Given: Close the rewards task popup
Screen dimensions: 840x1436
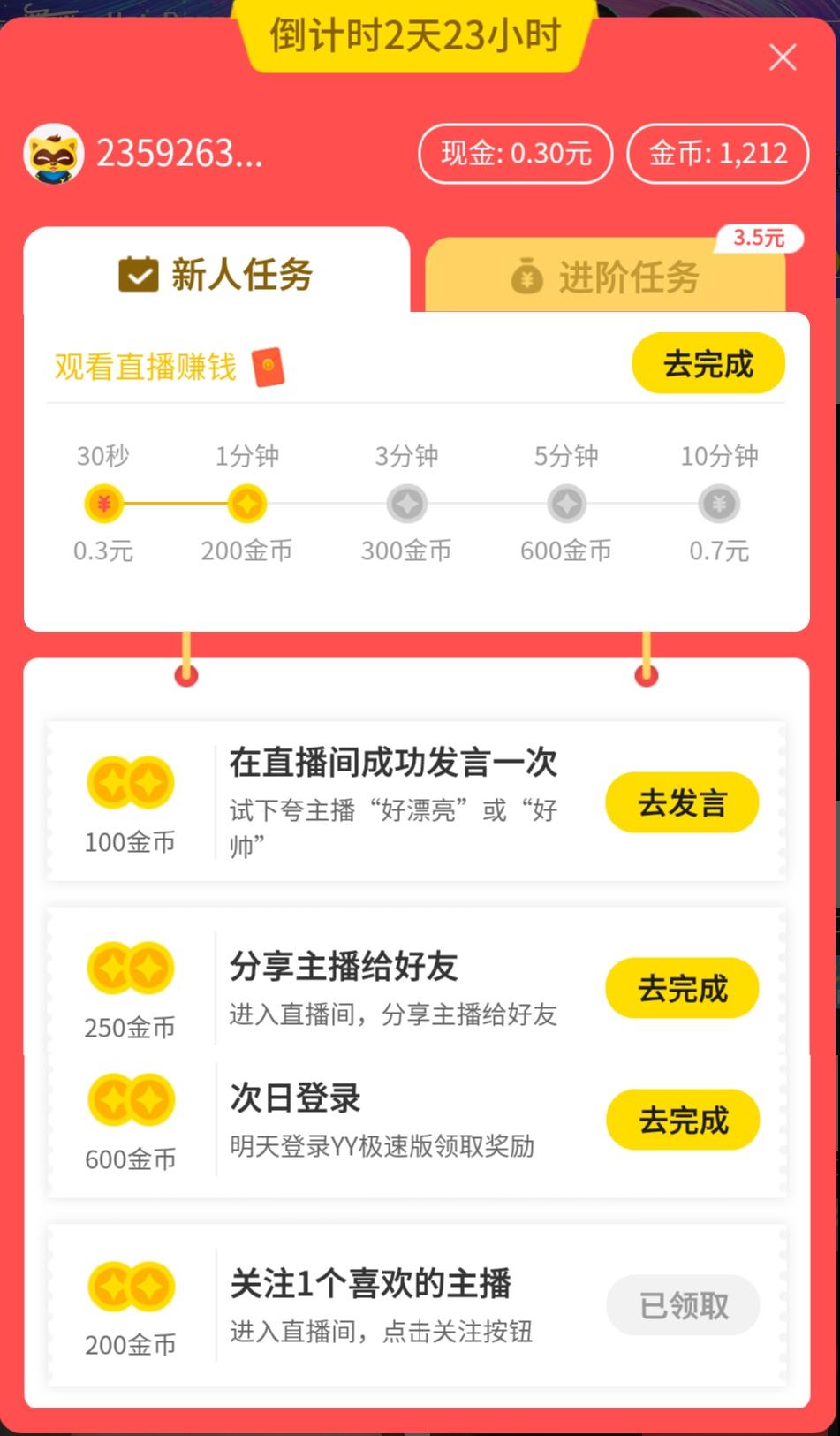Looking at the screenshot, I should click(x=783, y=57).
